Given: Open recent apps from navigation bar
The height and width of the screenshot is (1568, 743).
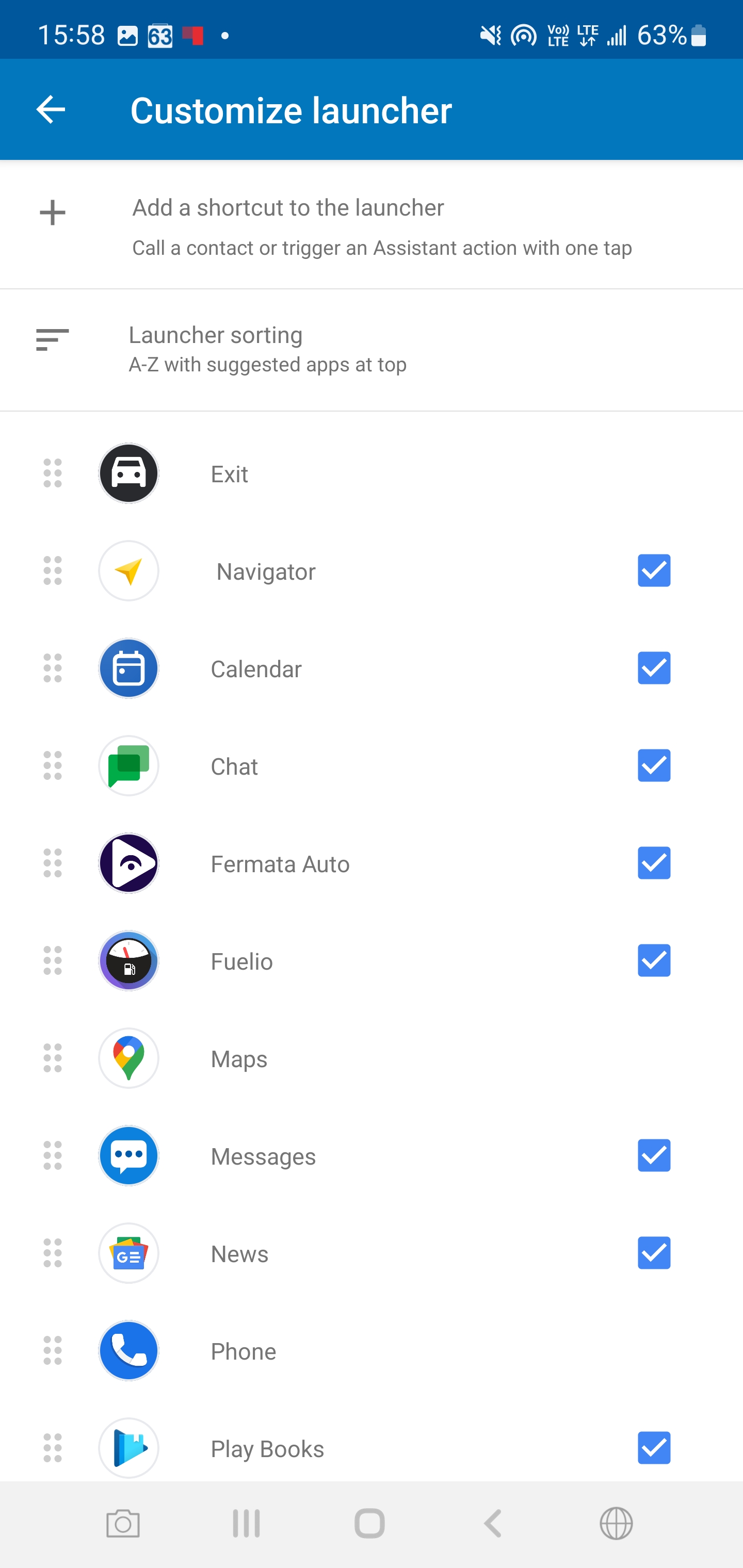Looking at the screenshot, I should point(247,1524).
